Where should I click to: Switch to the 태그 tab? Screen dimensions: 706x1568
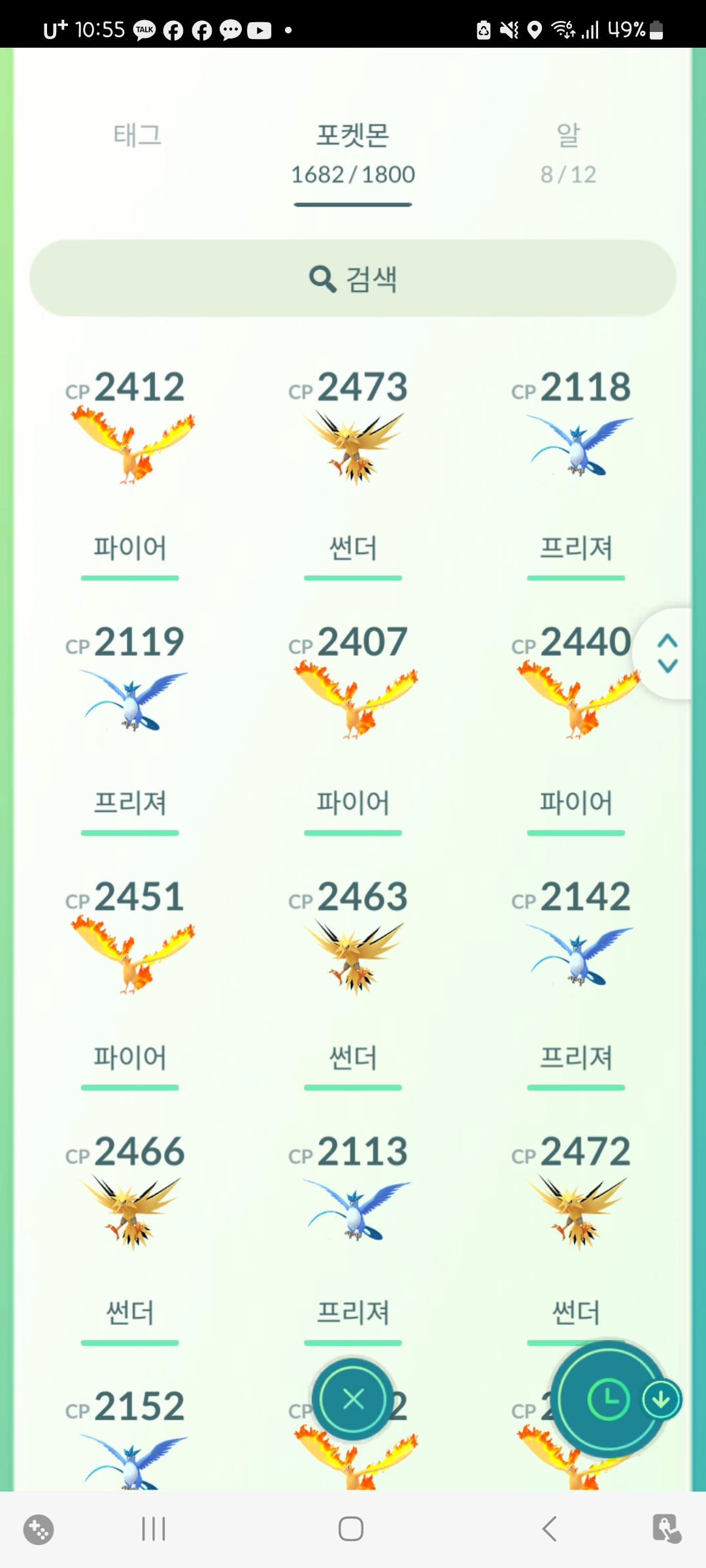click(137, 136)
